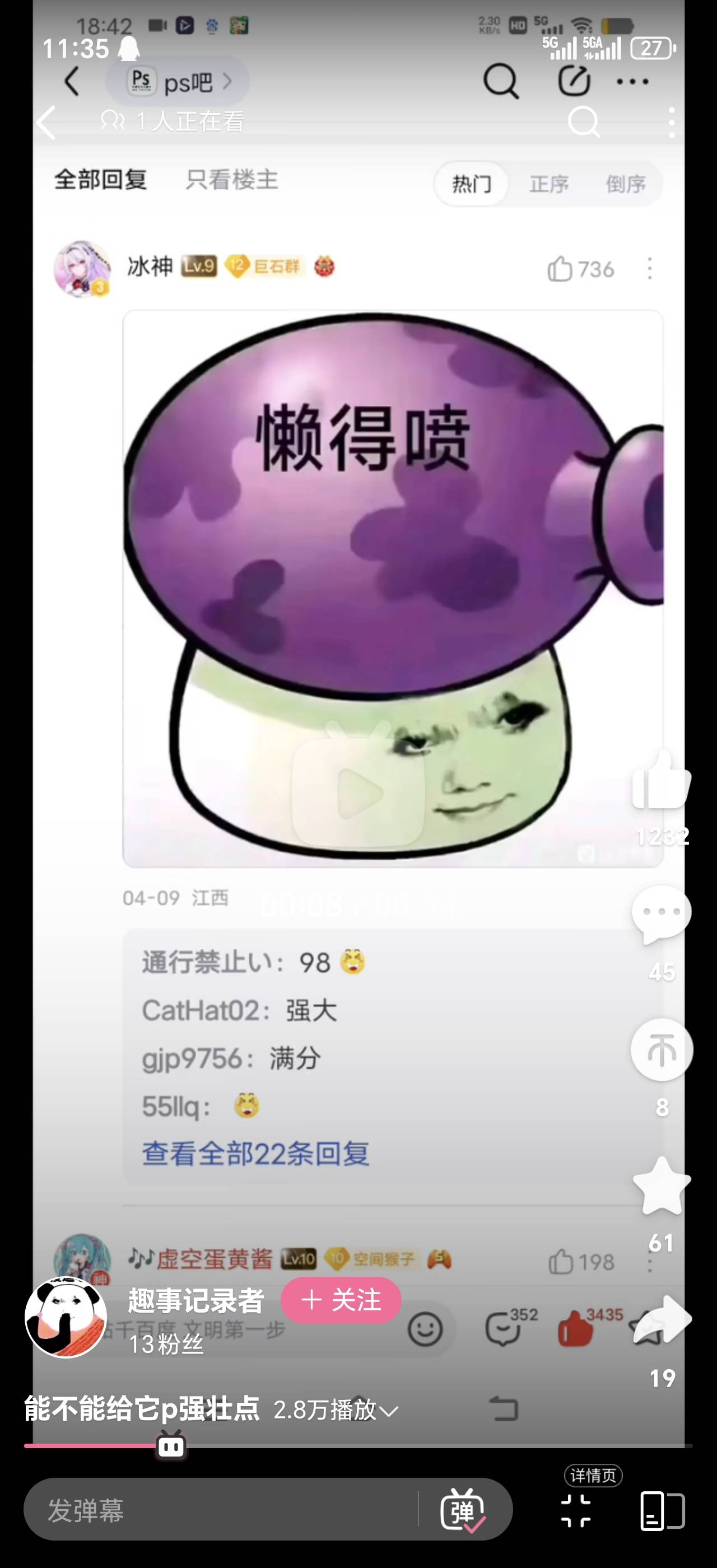Give coins to this video
The image size is (717, 1568).
tap(662, 1050)
